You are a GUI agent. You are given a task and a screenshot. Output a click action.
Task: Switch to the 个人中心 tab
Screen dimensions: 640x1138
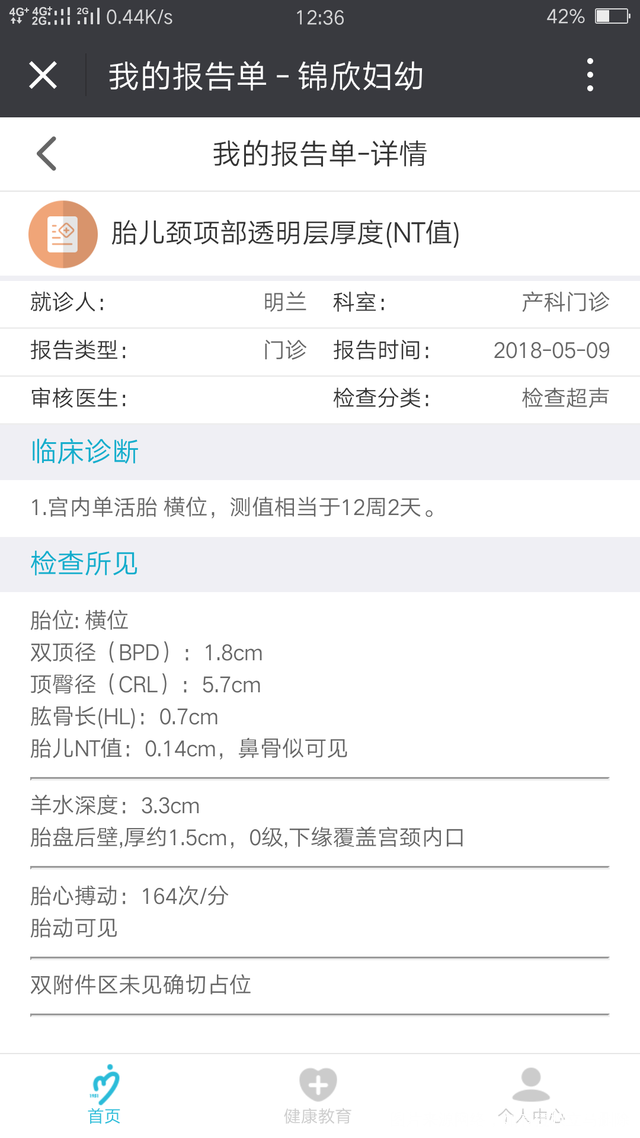(x=531, y=1096)
